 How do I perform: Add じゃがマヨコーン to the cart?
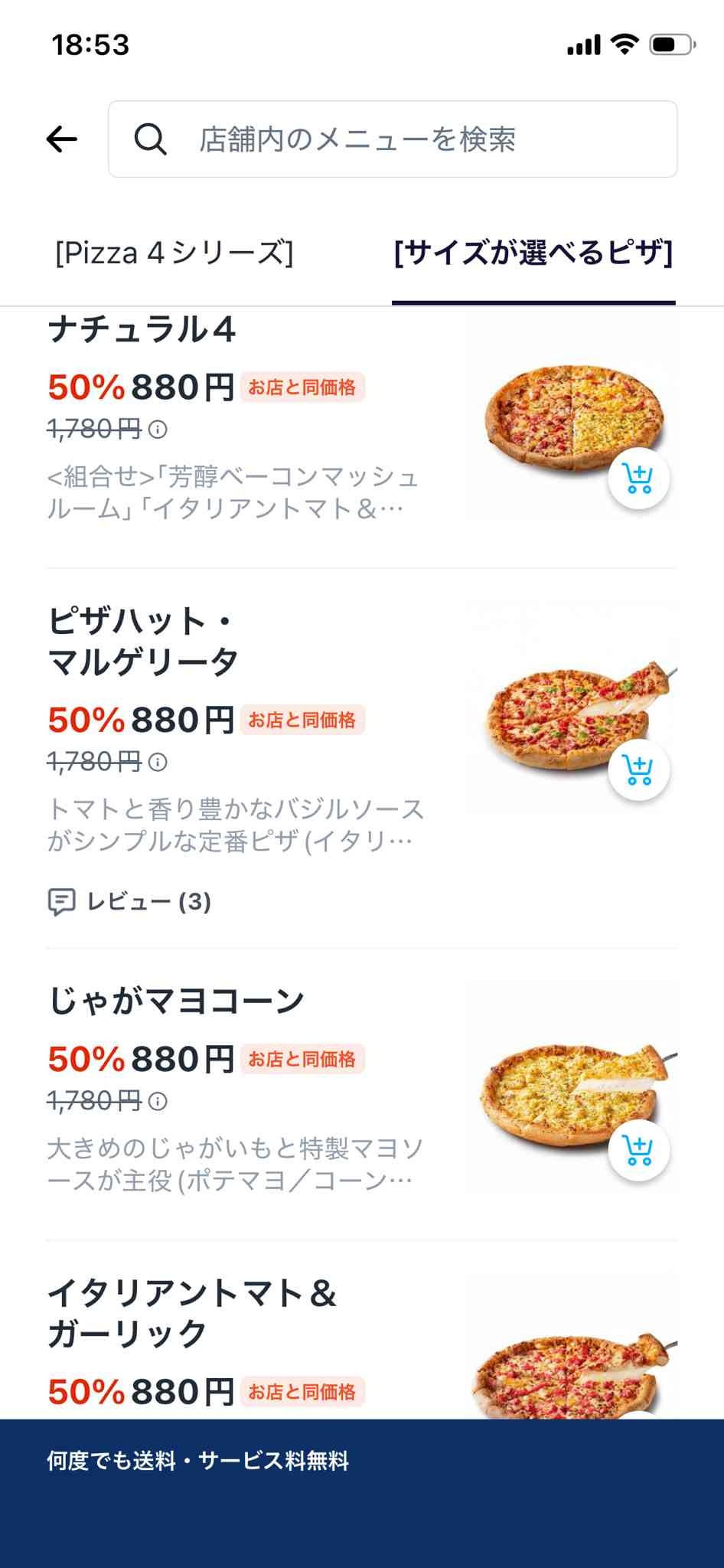(x=638, y=1150)
